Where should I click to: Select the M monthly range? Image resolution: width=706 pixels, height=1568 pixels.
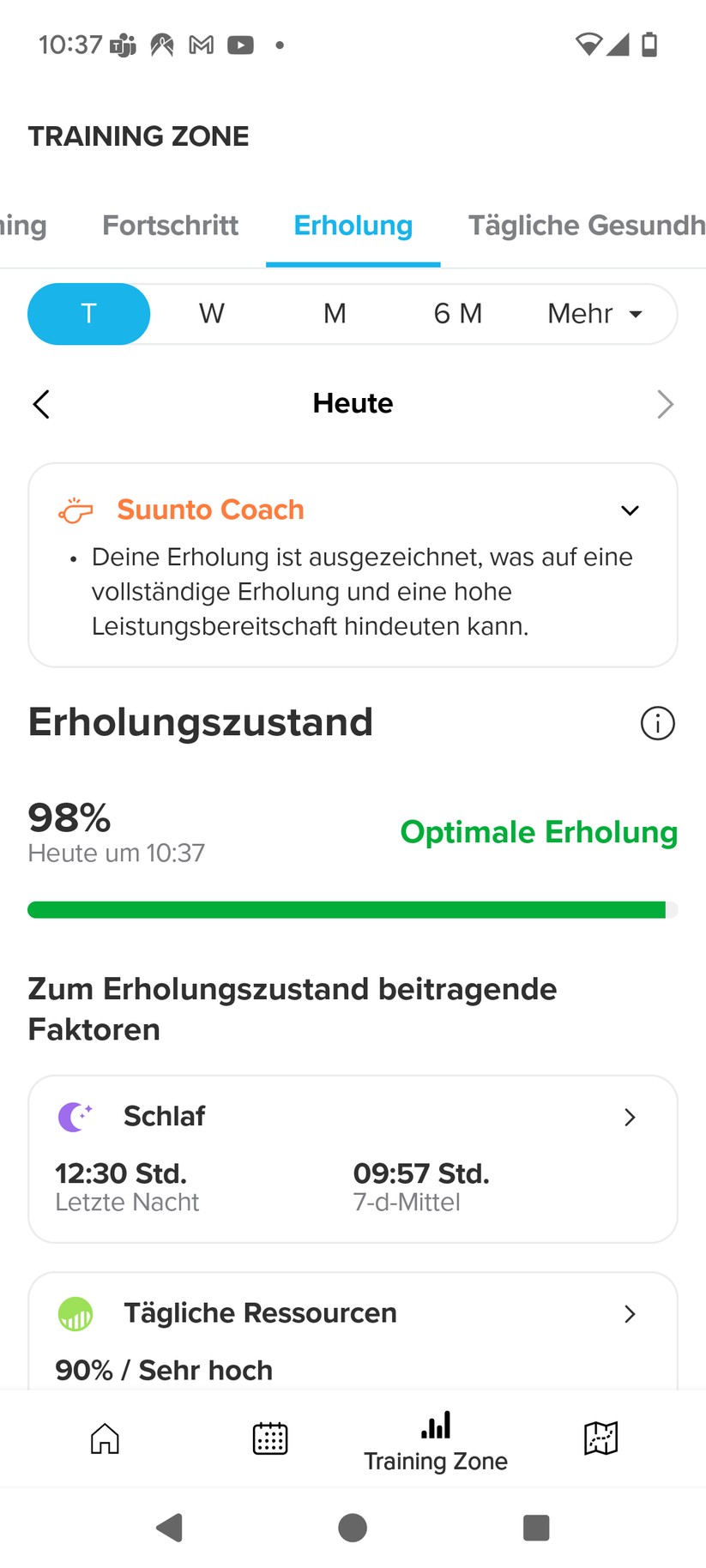(x=335, y=314)
